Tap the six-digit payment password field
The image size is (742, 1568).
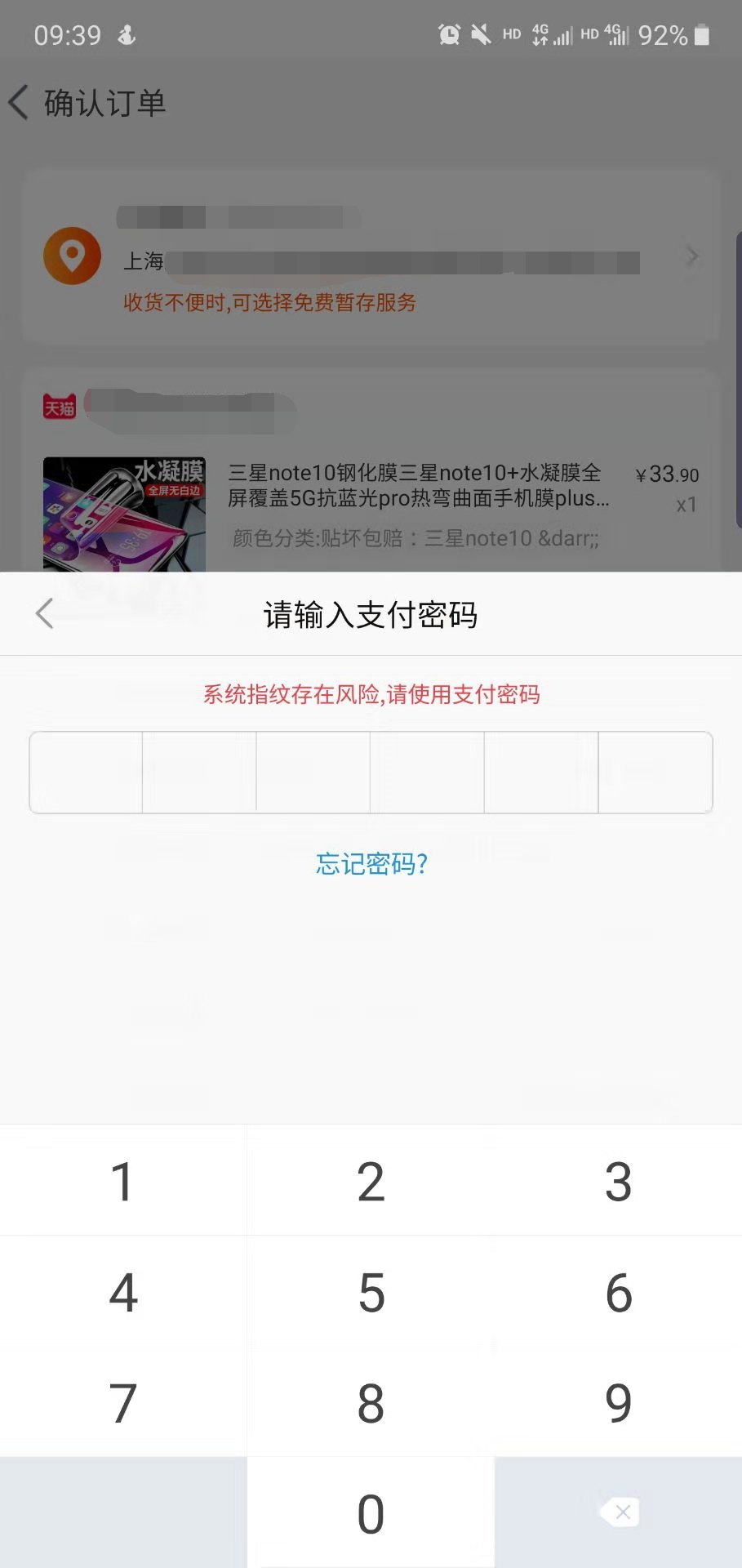pos(371,773)
